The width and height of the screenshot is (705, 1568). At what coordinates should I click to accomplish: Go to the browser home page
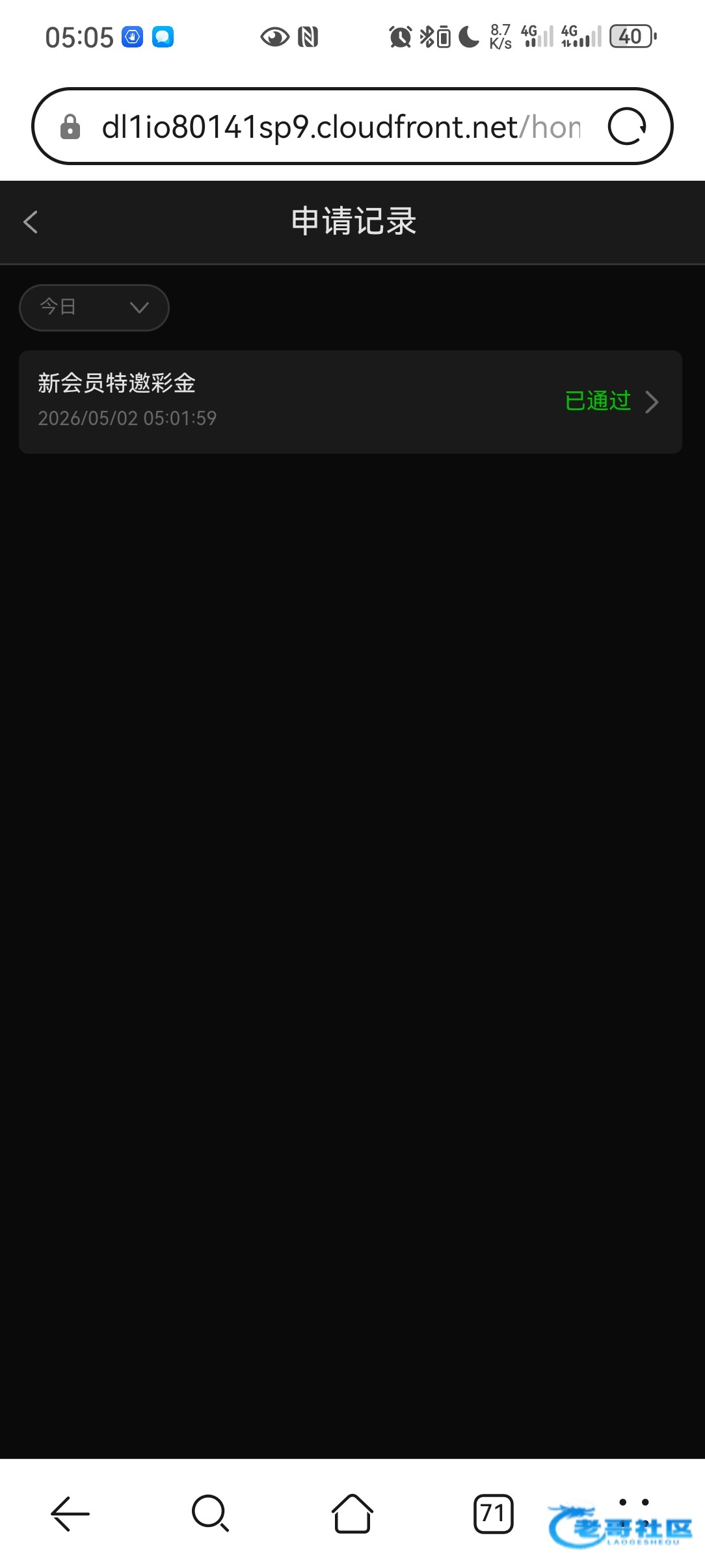[352, 1513]
